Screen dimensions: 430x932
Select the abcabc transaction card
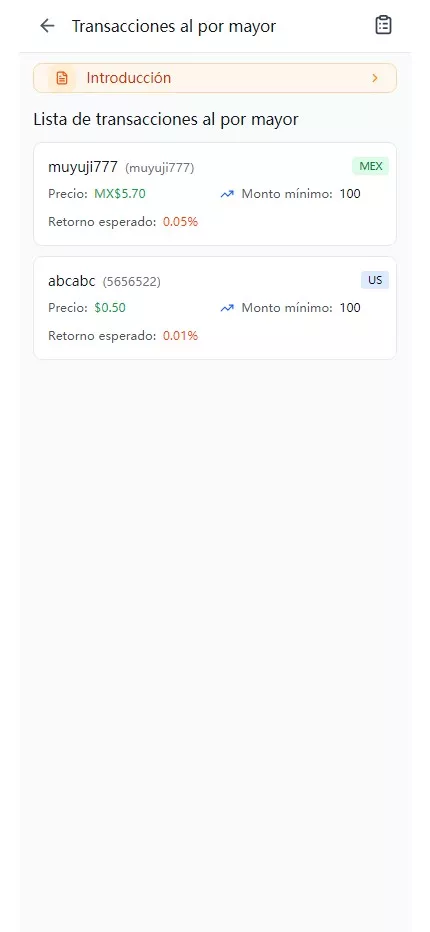pyautogui.click(x=215, y=308)
